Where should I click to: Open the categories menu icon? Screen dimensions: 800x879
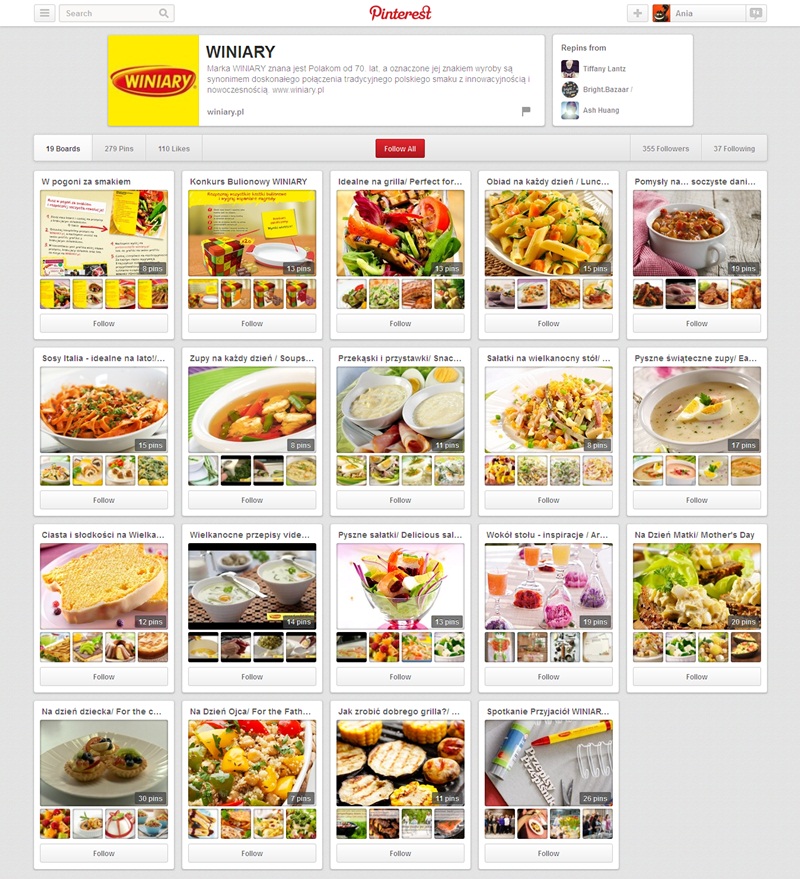coord(45,13)
